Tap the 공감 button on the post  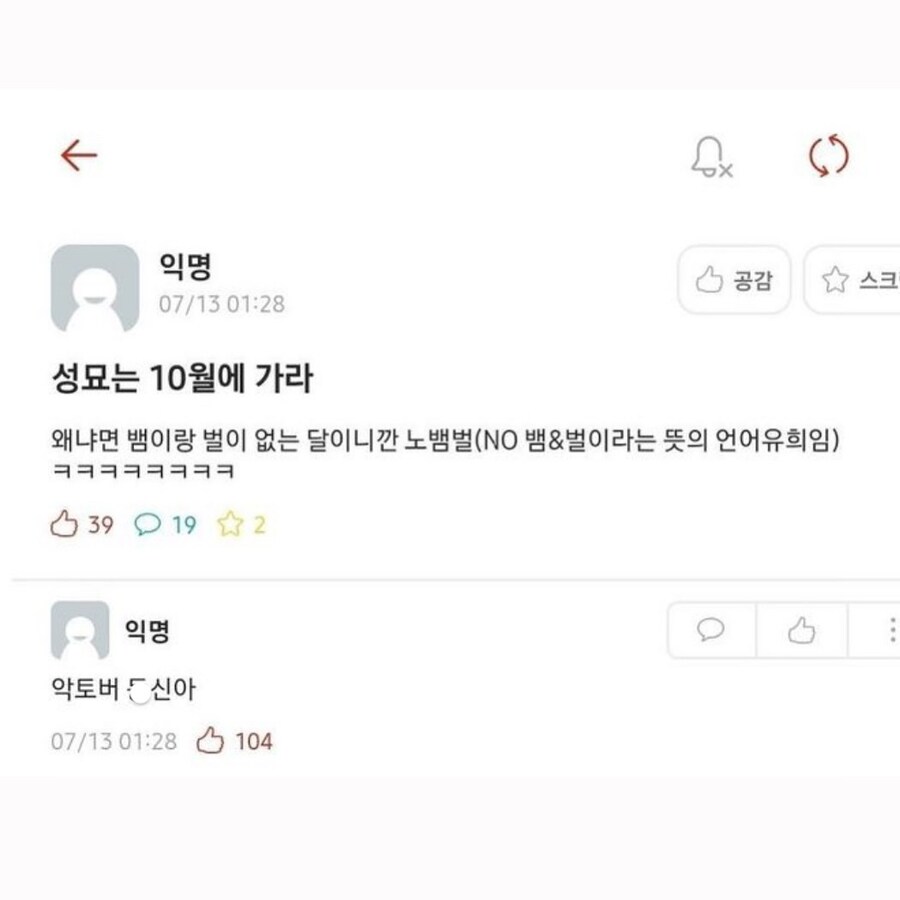735,281
